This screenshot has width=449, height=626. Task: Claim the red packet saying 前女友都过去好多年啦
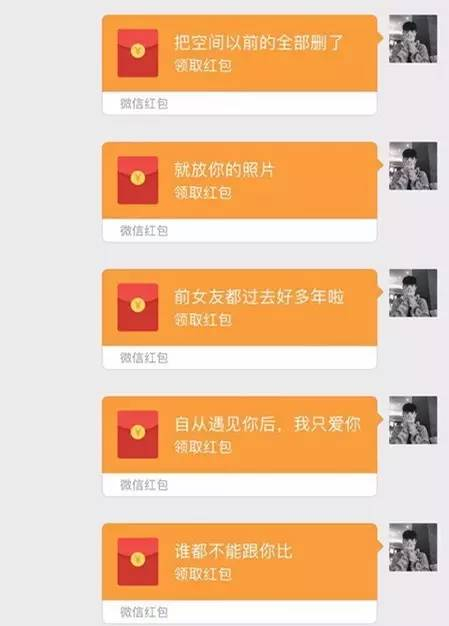tap(239, 319)
